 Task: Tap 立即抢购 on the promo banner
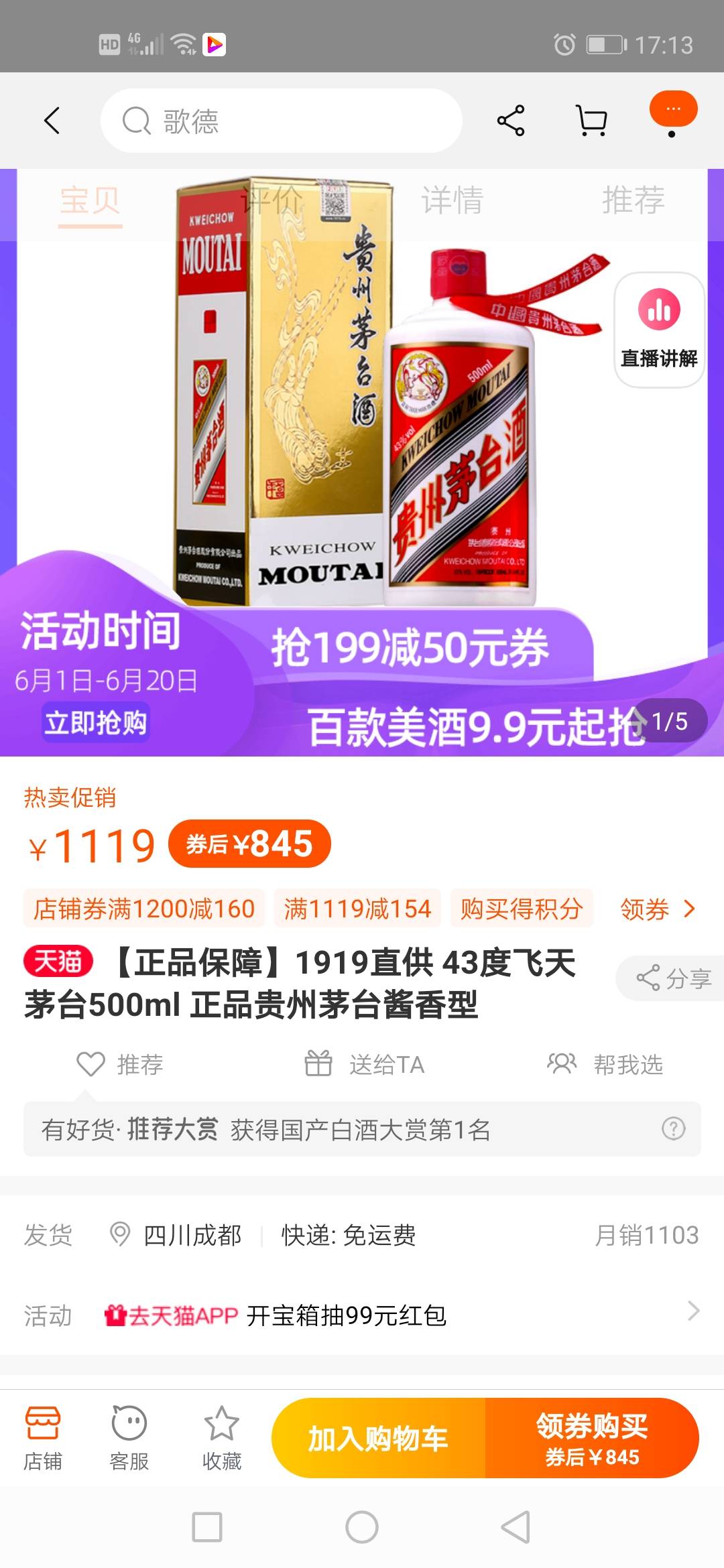tap(95, 722)
